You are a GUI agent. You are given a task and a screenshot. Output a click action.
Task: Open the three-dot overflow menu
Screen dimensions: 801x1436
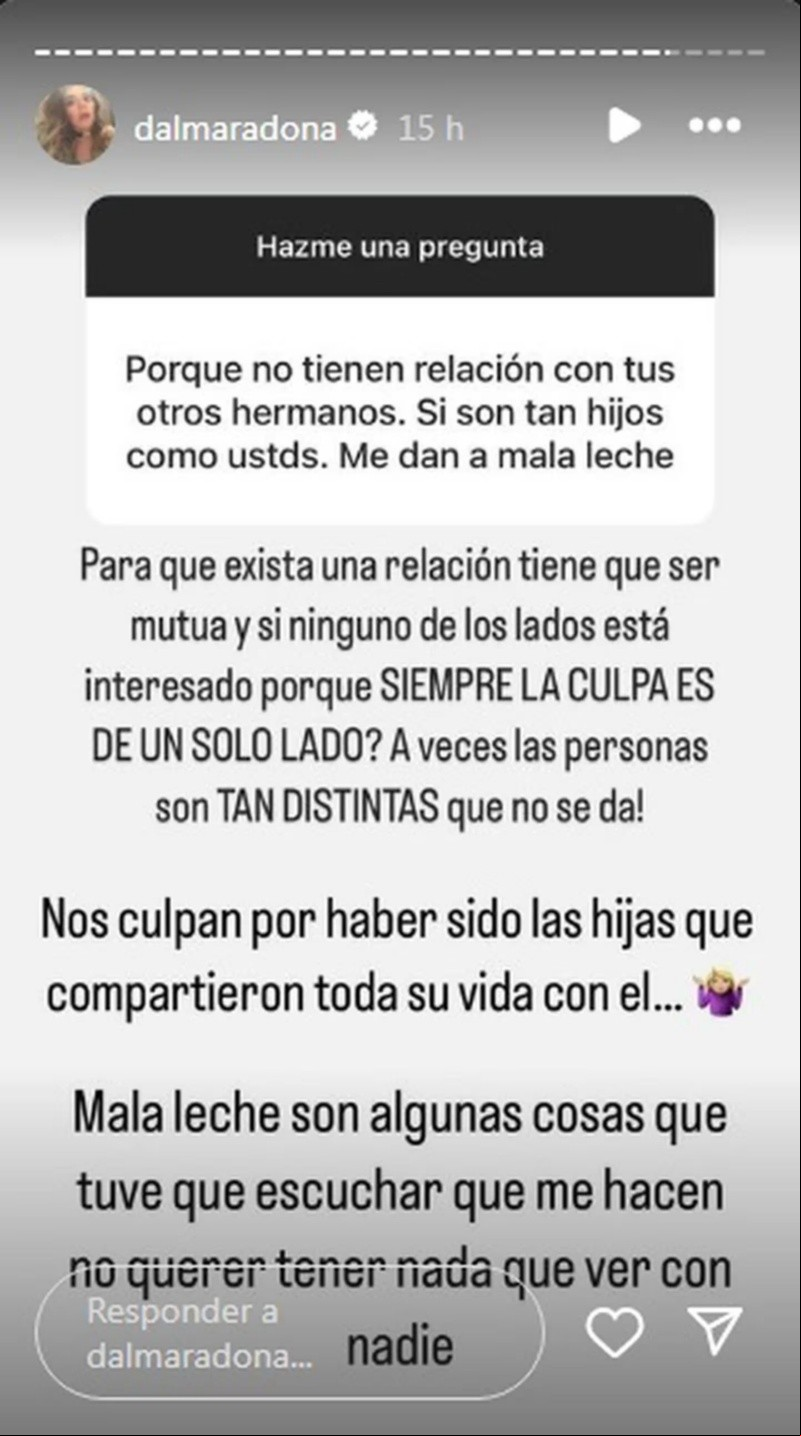coord(715,127)
